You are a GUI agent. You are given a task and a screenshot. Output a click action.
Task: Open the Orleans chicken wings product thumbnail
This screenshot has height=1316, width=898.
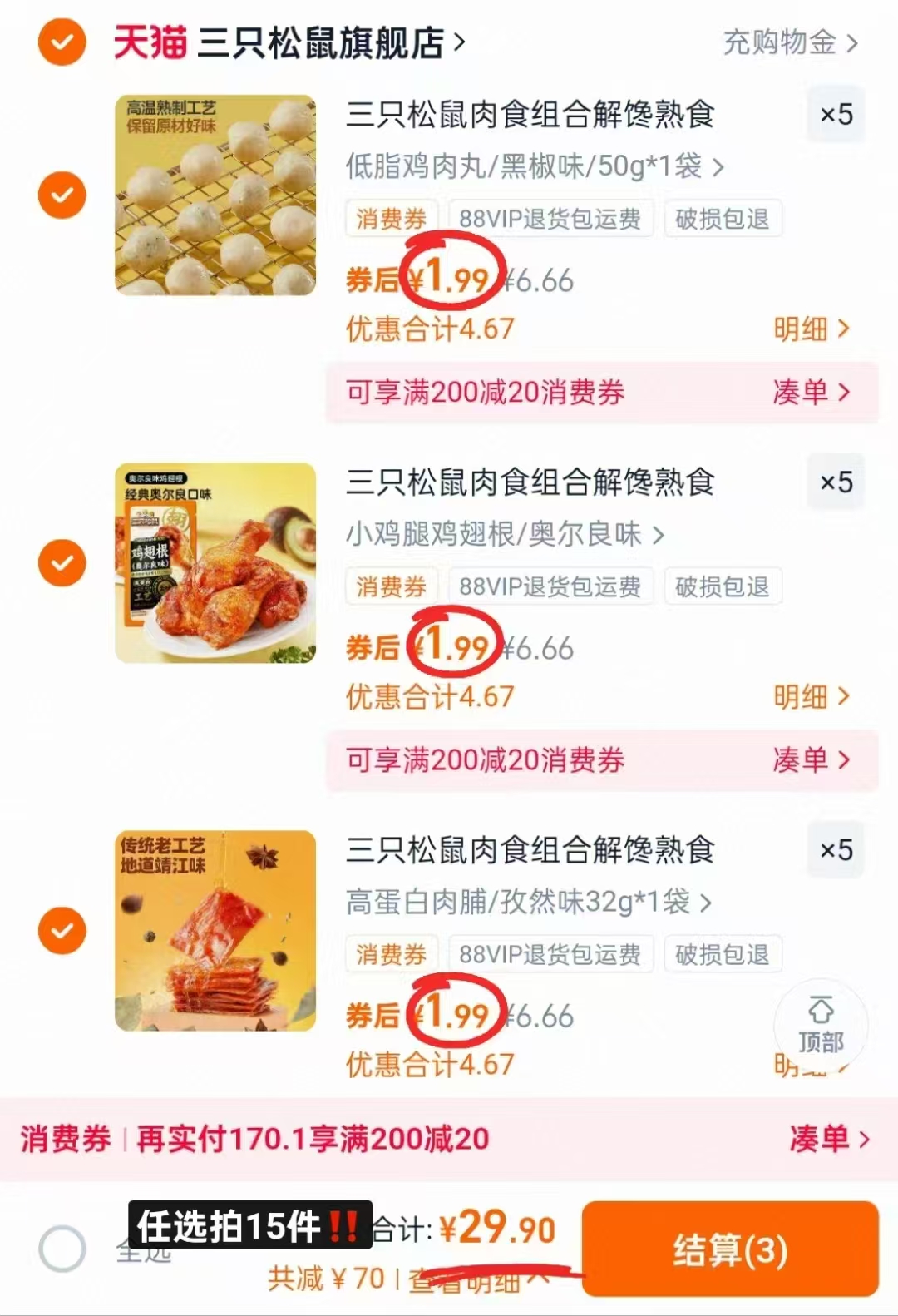[x=214, y=562]
